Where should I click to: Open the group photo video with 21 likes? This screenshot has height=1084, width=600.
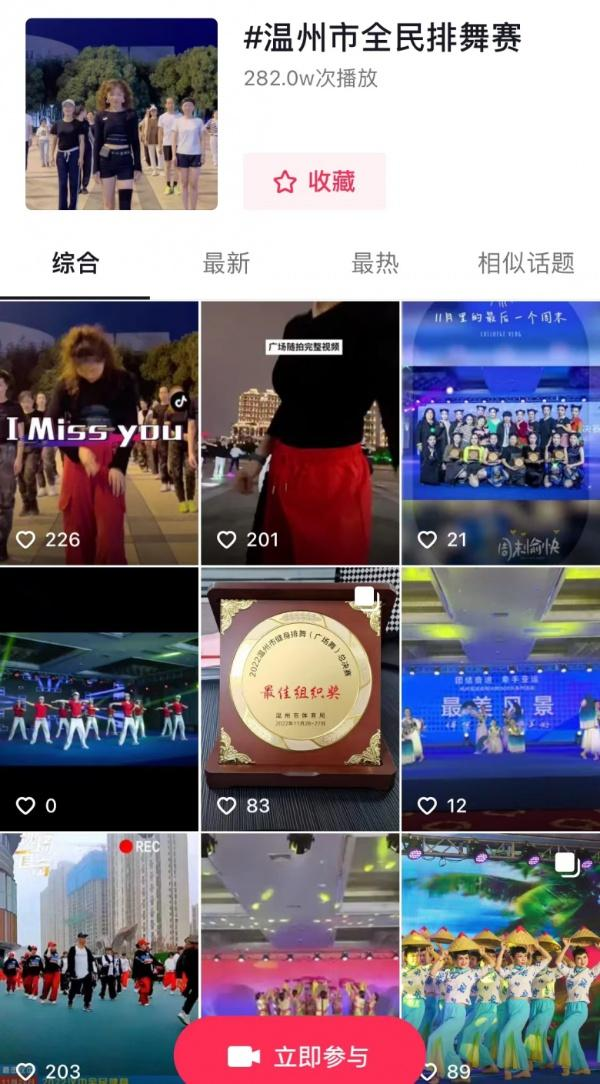tap(500, 432)
